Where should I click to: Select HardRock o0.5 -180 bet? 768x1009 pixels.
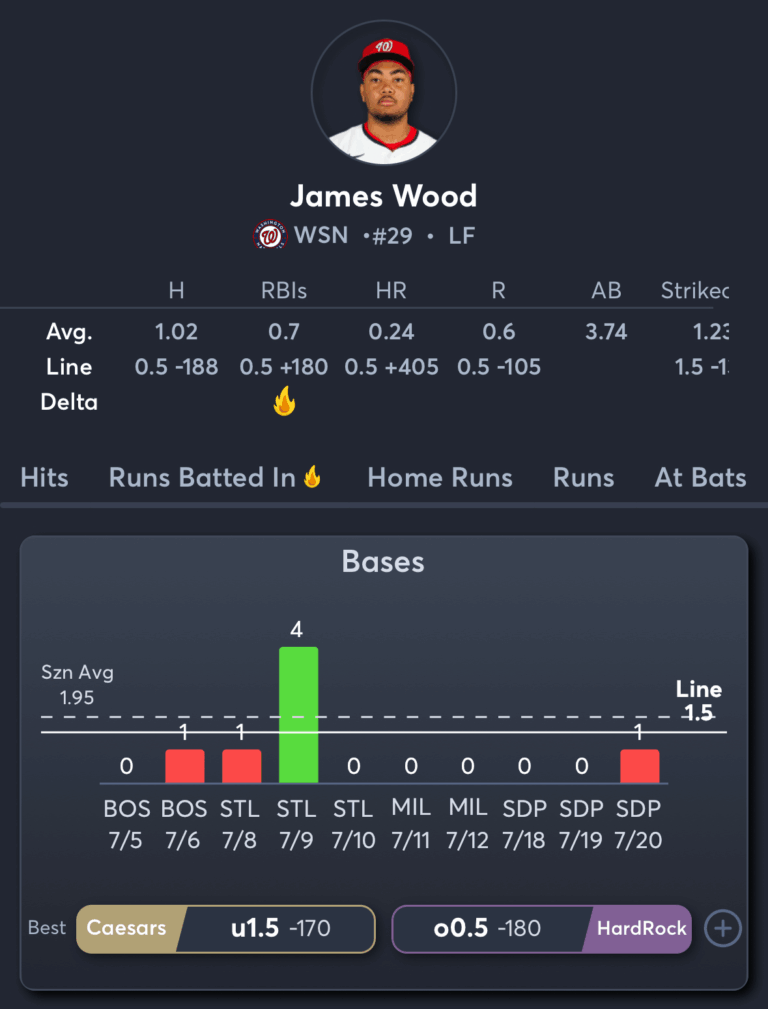pos(541,929)
